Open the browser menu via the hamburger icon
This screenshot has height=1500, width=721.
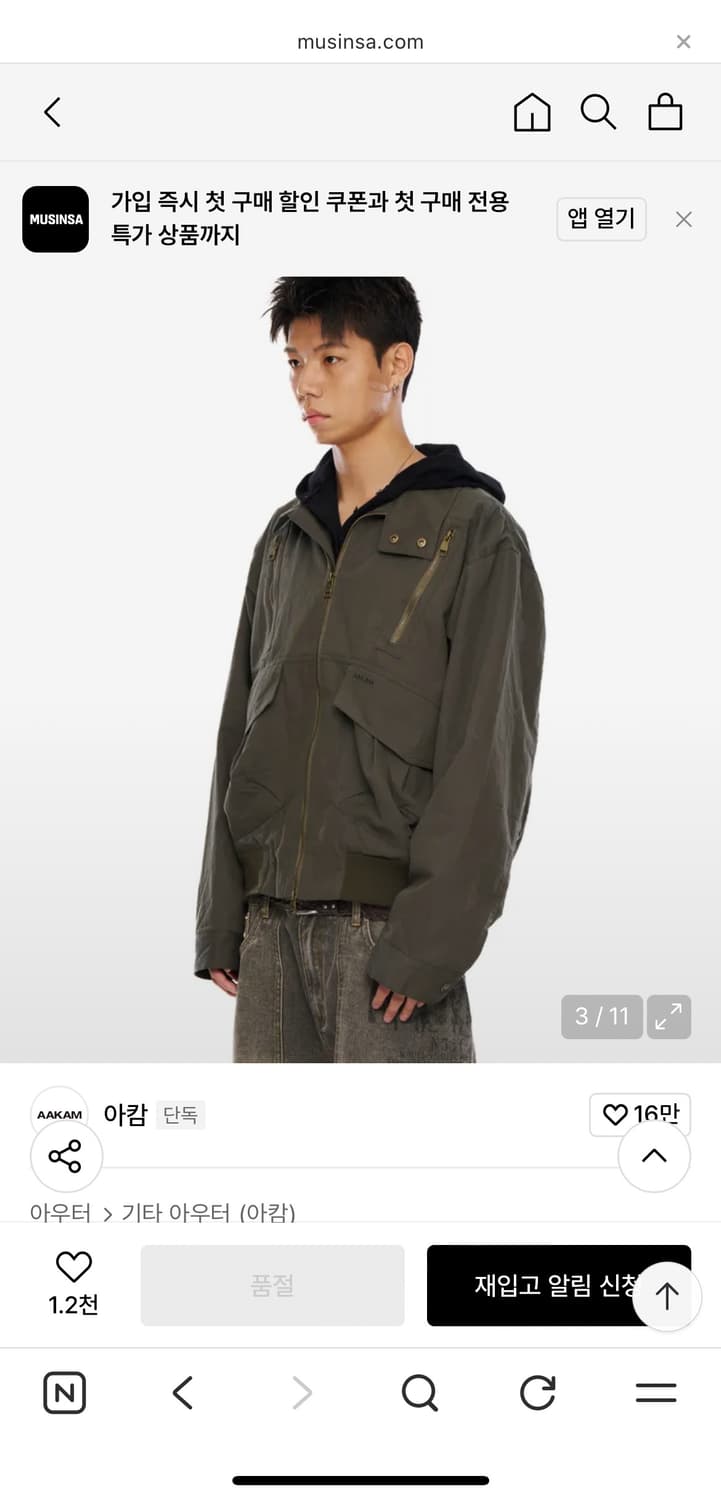click(655, 1392)
